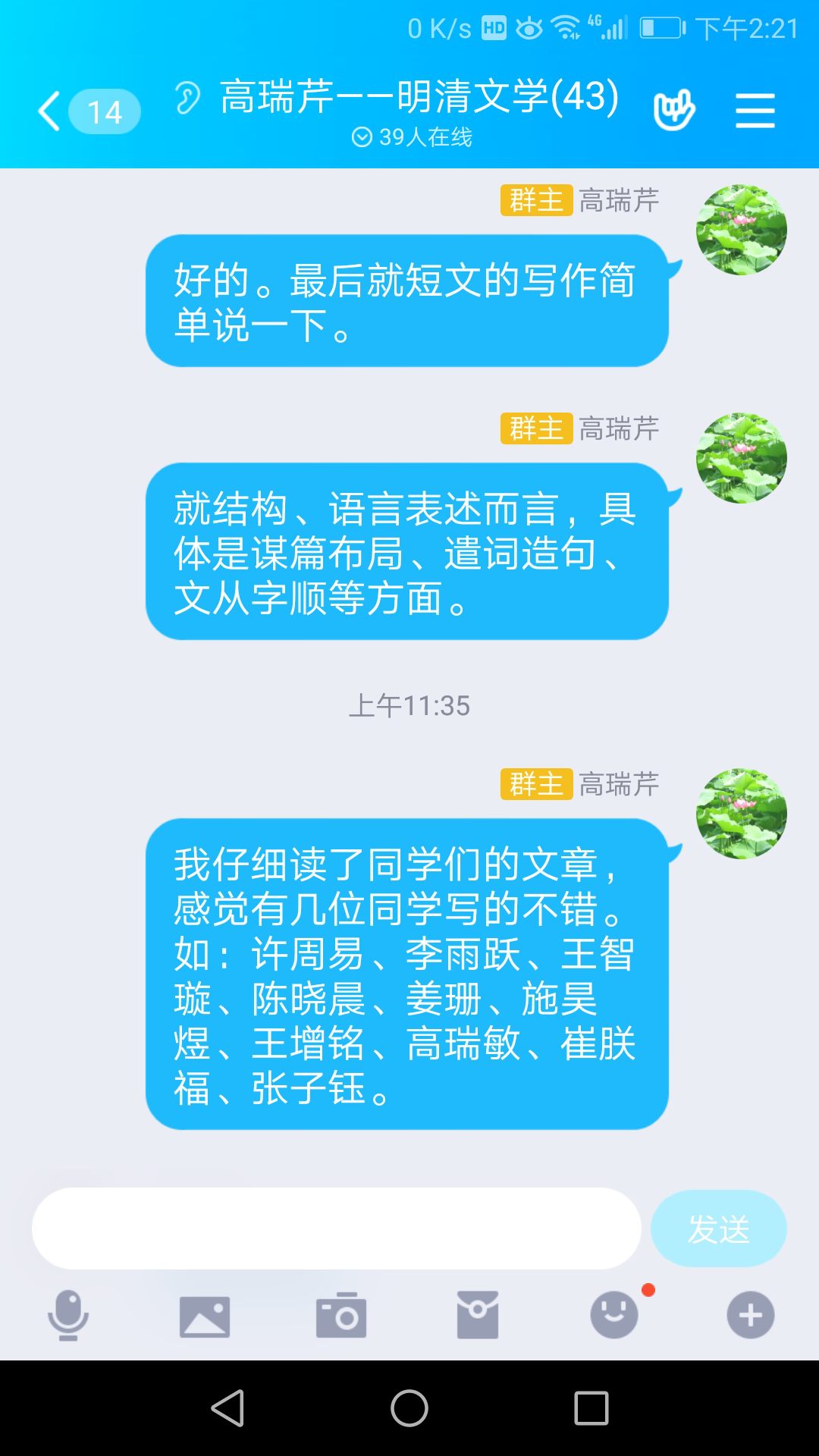Open the group menu icon
The height and width of the screenshot is (1456, 819).
click(x=755, y=111)
